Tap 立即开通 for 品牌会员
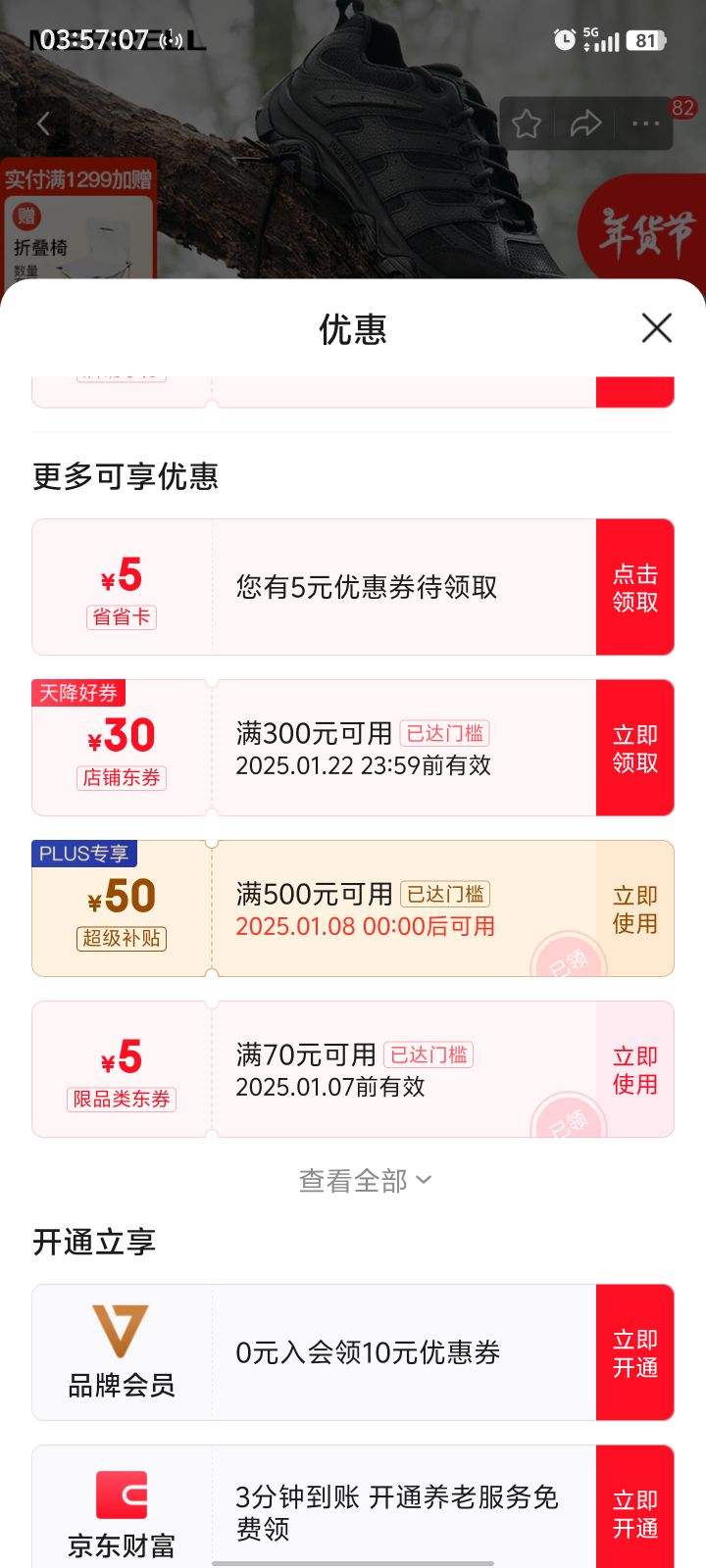This screenshot has width=706, height=1568. [634, 1353]
